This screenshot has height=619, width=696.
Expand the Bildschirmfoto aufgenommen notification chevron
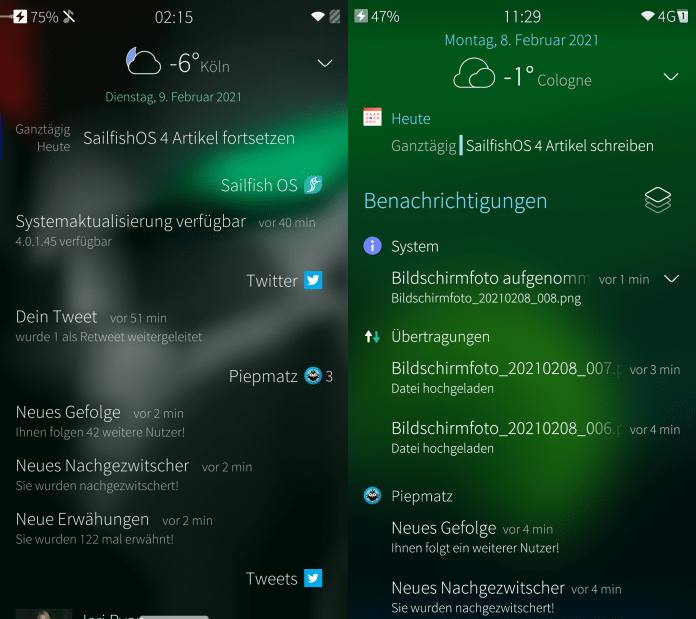pyautogui.click(x=671, y=279)
